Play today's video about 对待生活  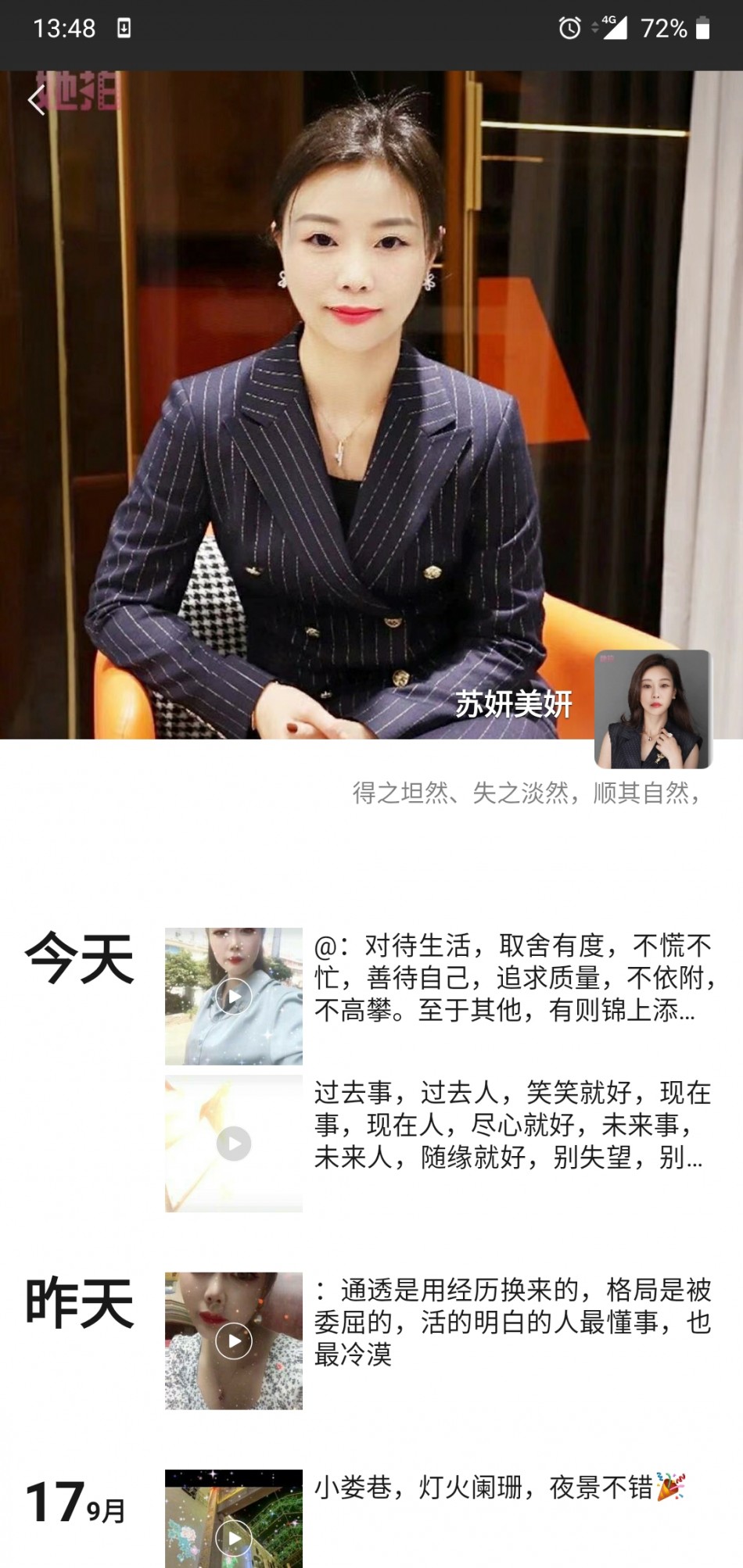pyautogui.click(x=234, y=997)
